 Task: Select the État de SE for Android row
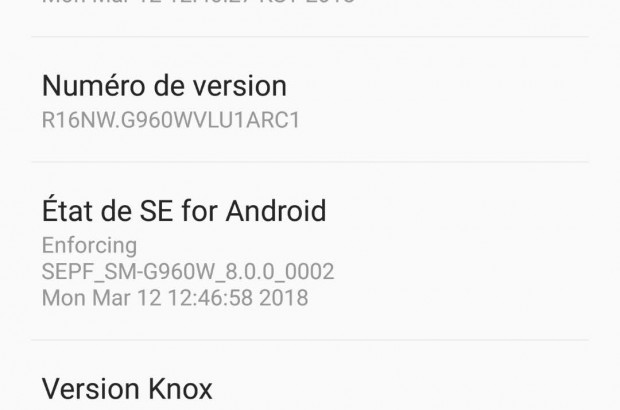310,252
